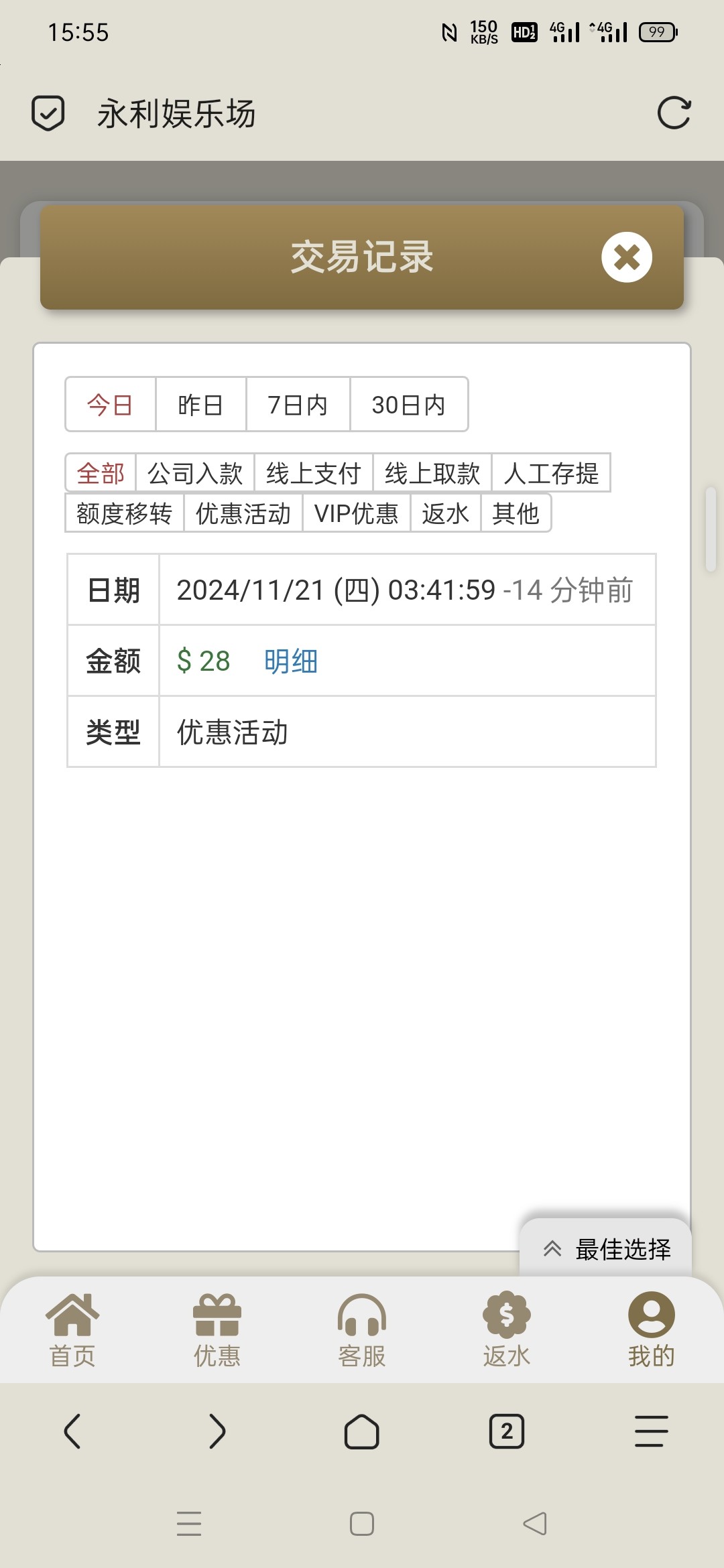Filter by 额度移转
This screenshot has width=724, height=1568.
tap(125, 513)
